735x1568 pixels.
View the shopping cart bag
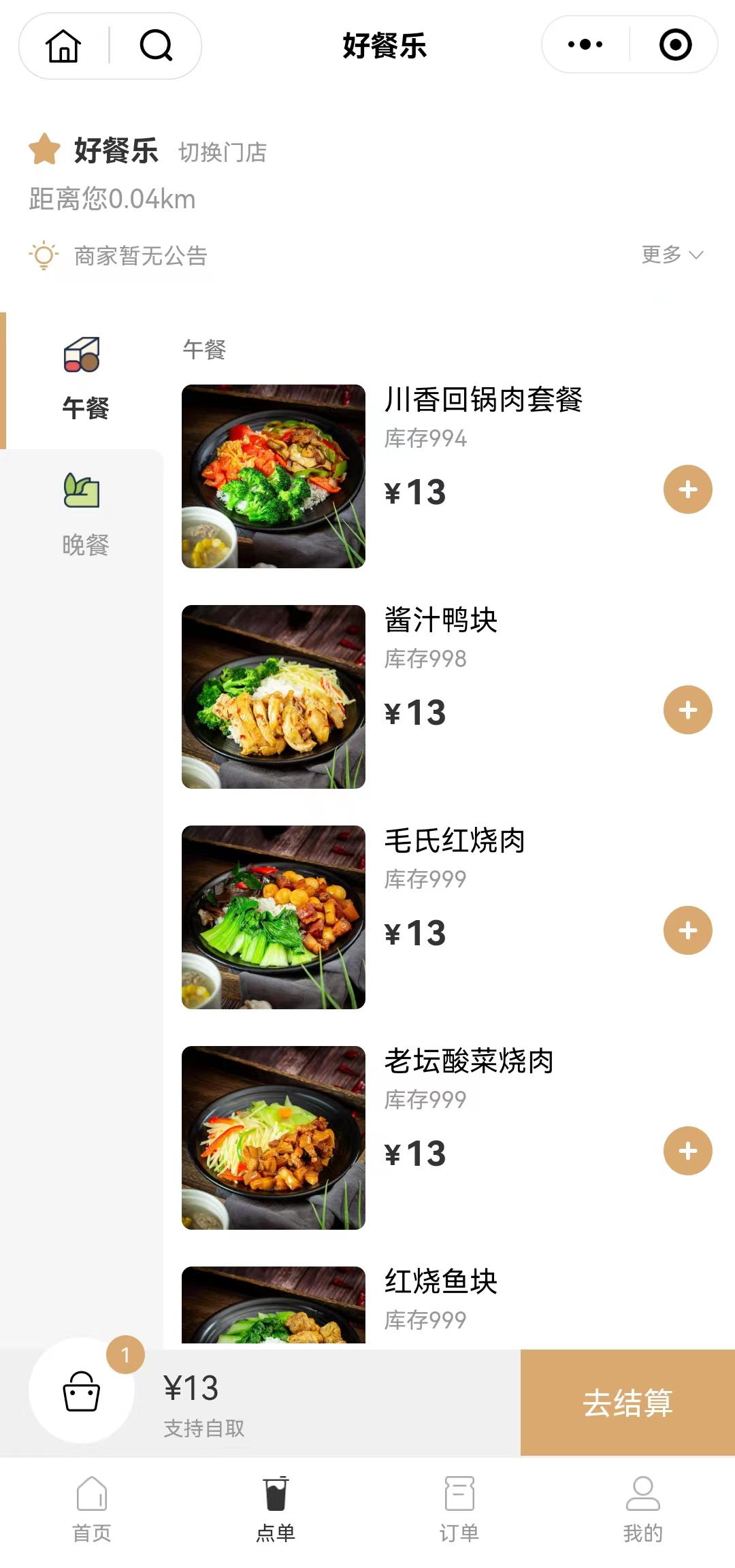click(x=82, y=1390)
